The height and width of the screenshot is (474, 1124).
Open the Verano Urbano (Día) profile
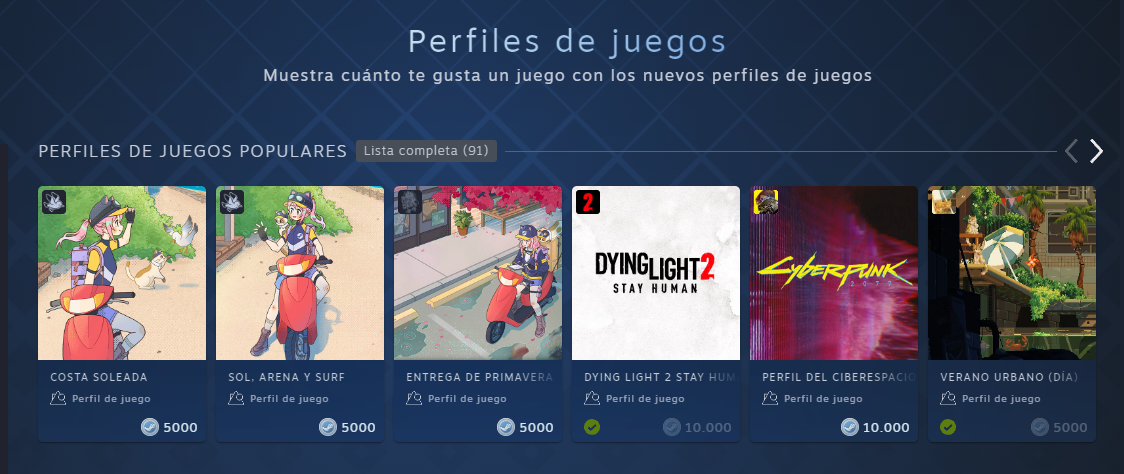(1012, 273)
